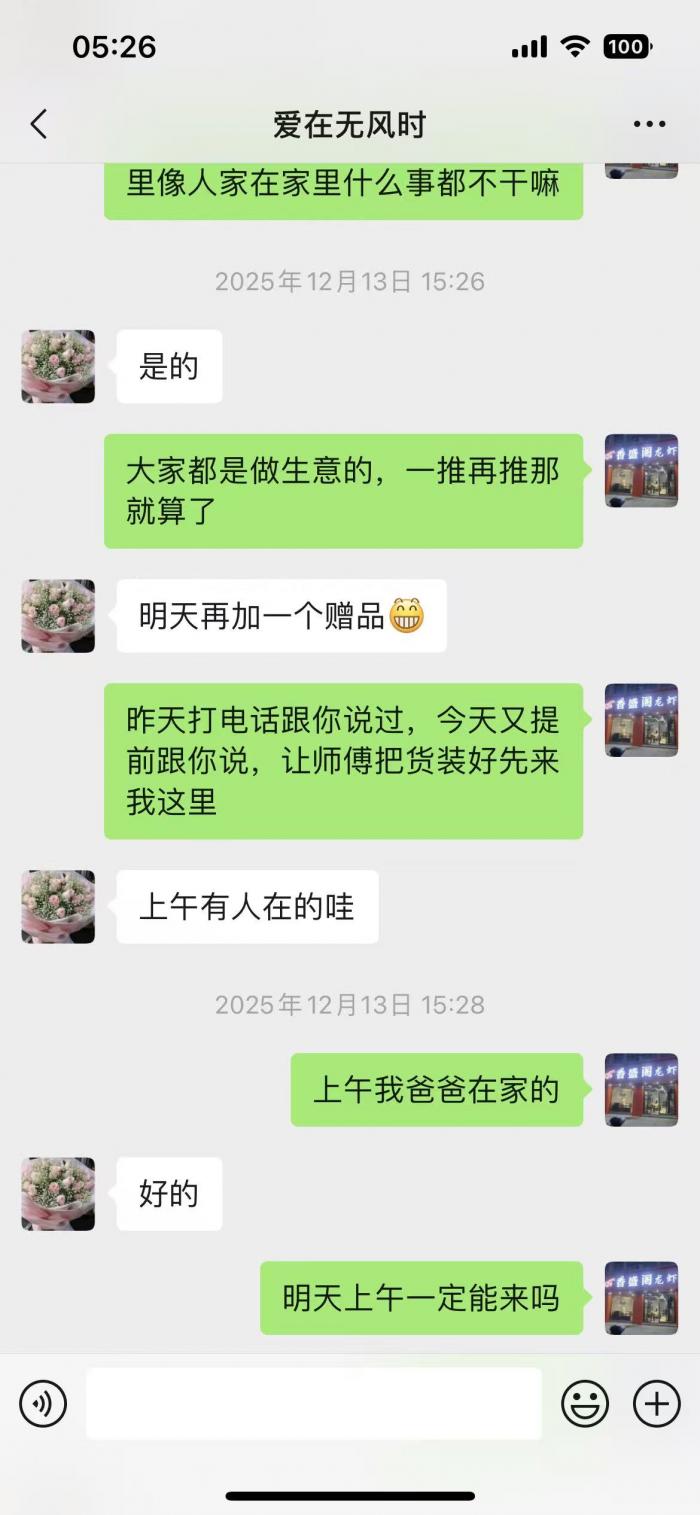Open my avatar beside 上午我爸爸在家的
This screenshot has width=700, height=1515.
641,1090
